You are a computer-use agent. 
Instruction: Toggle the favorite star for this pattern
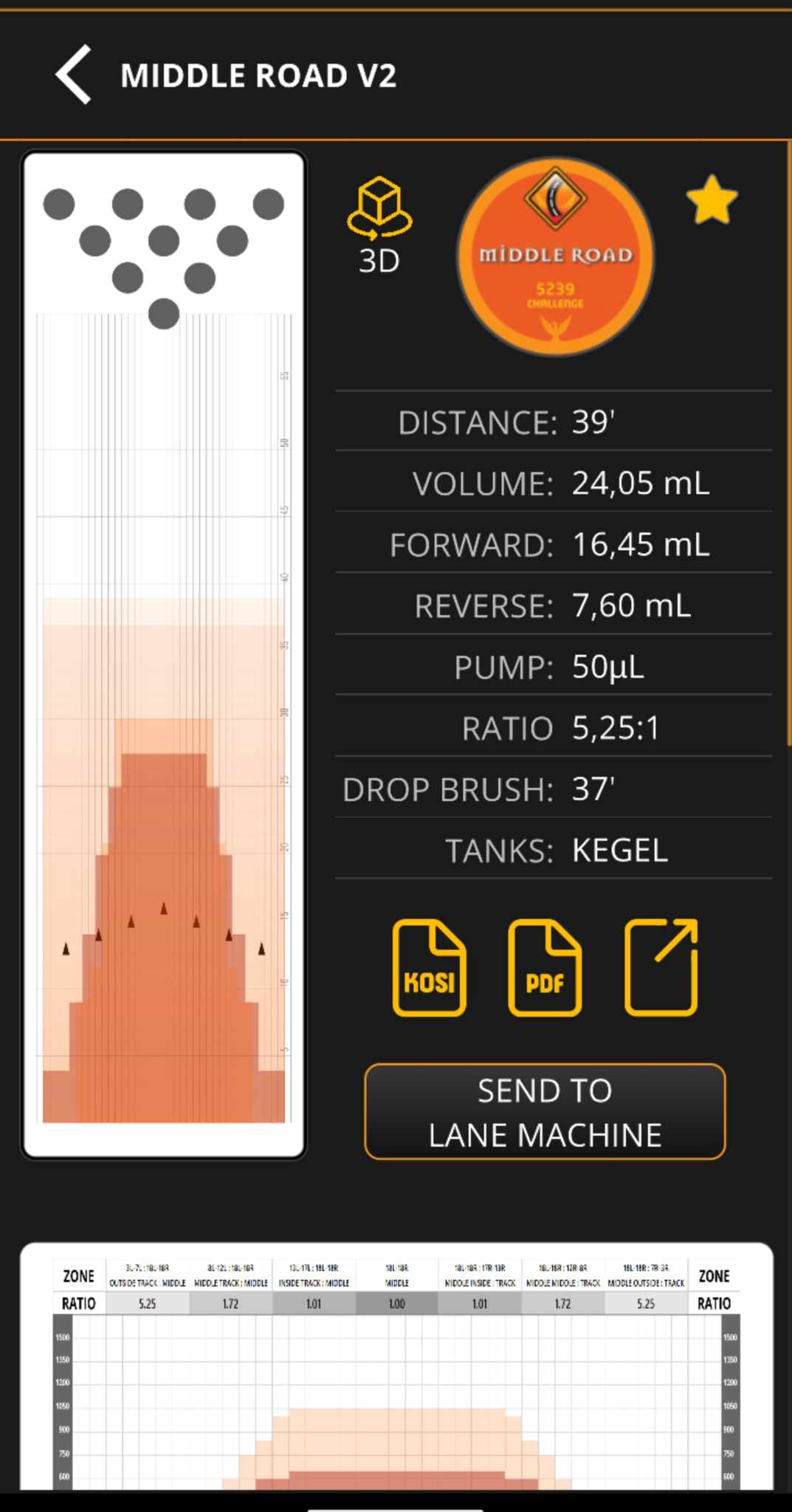coord(712,200)
